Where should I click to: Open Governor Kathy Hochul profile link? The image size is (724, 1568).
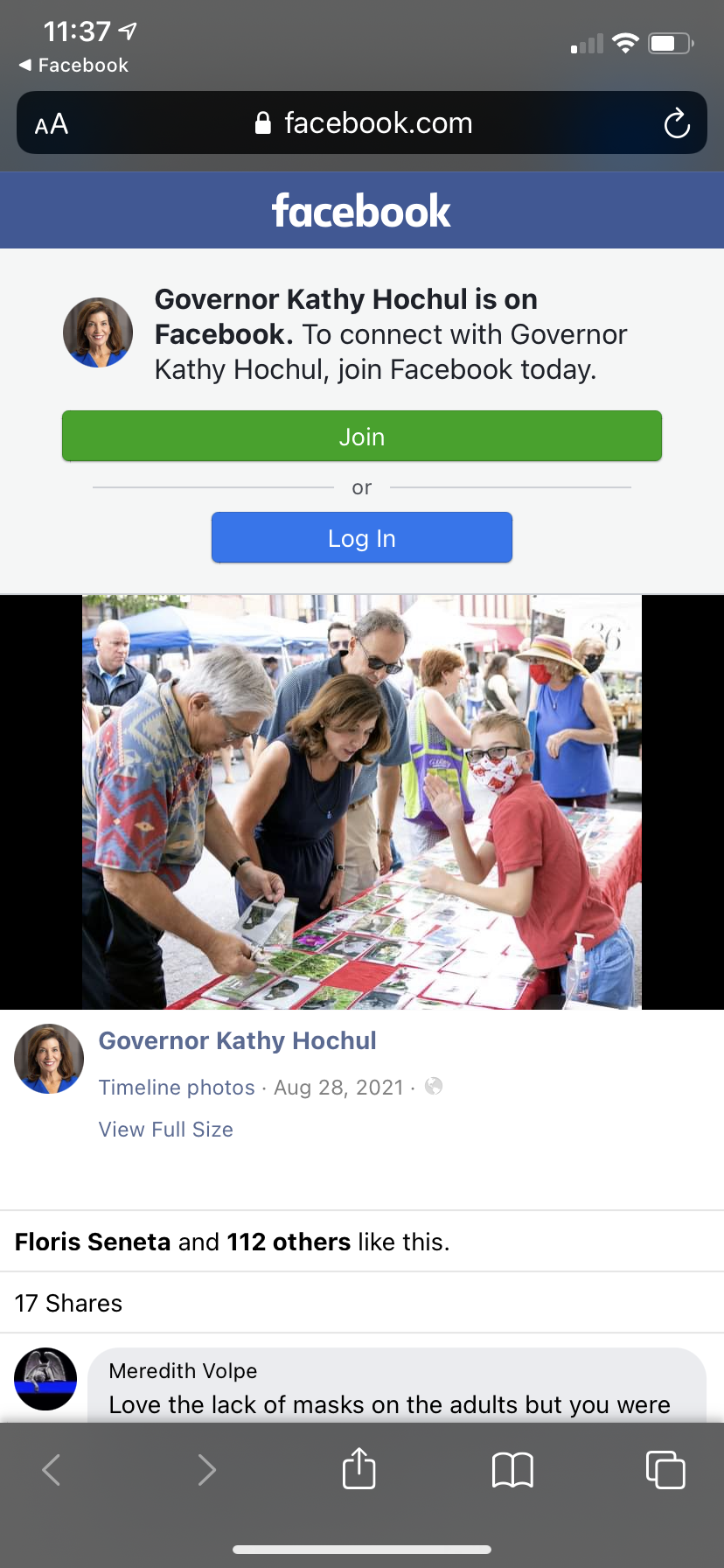click(x=237, y=1040)
